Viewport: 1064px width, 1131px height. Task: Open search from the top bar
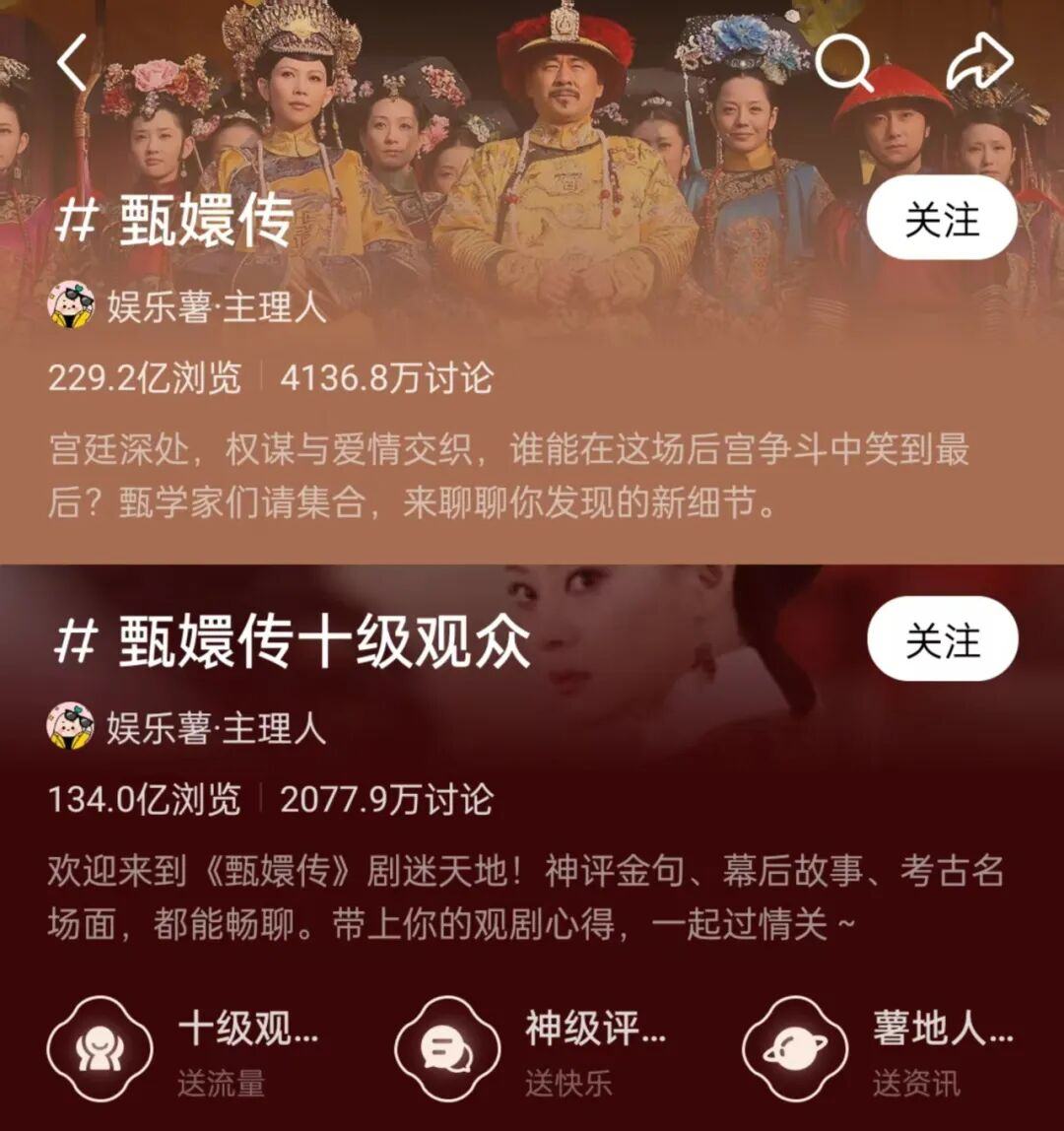(843, 63)
